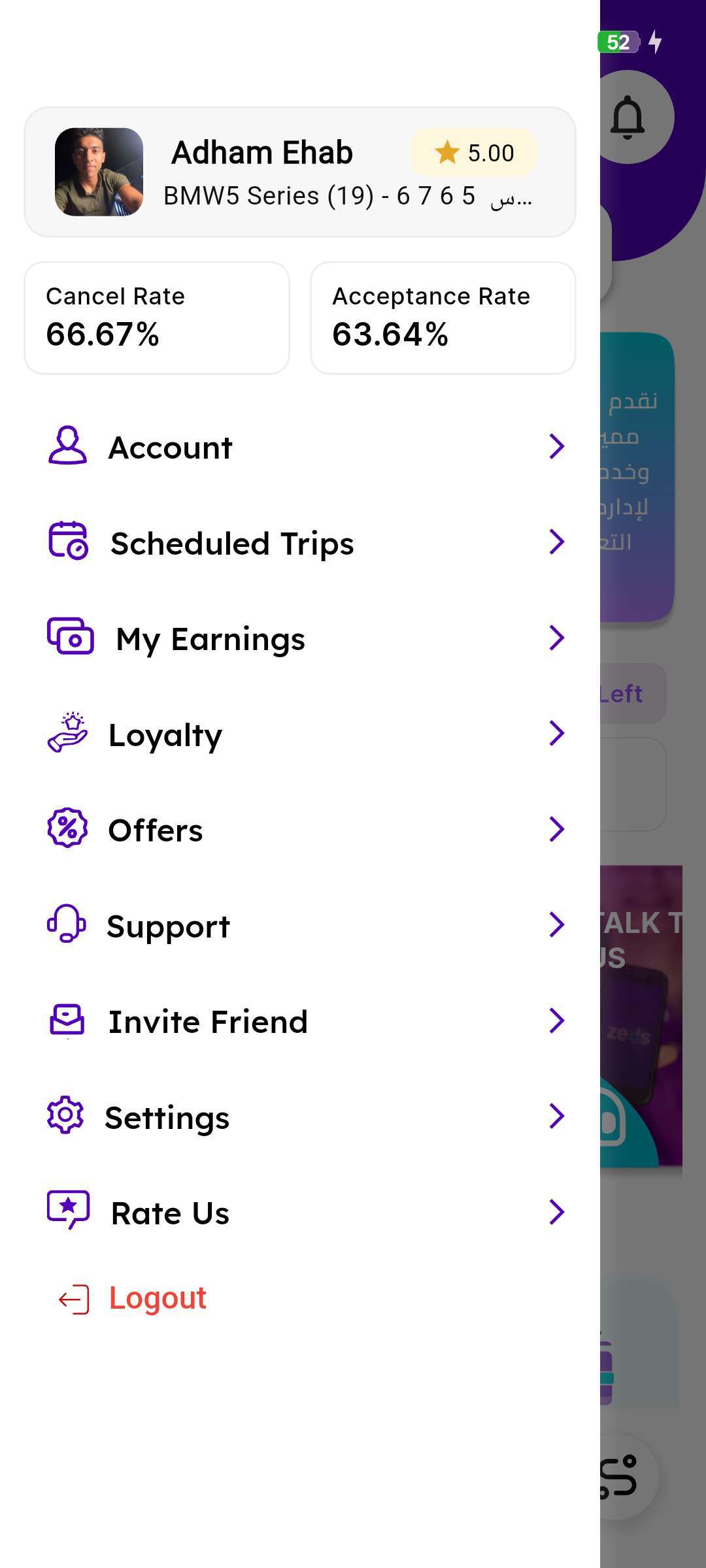This screenshot has height=1568, width=706.
Task: Open the notifications bell
Action: (628, 118)
